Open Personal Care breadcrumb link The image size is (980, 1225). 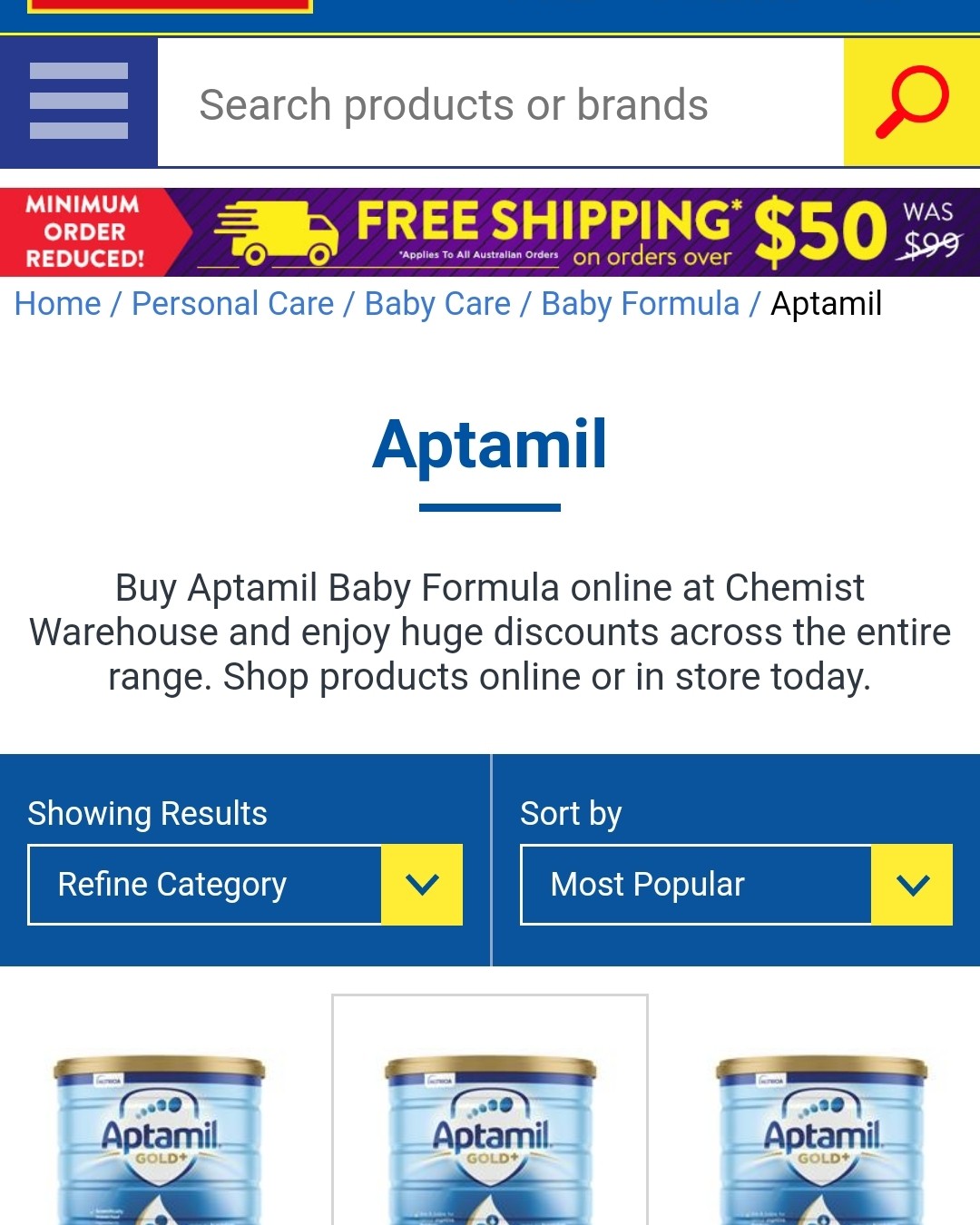(232, 304)
